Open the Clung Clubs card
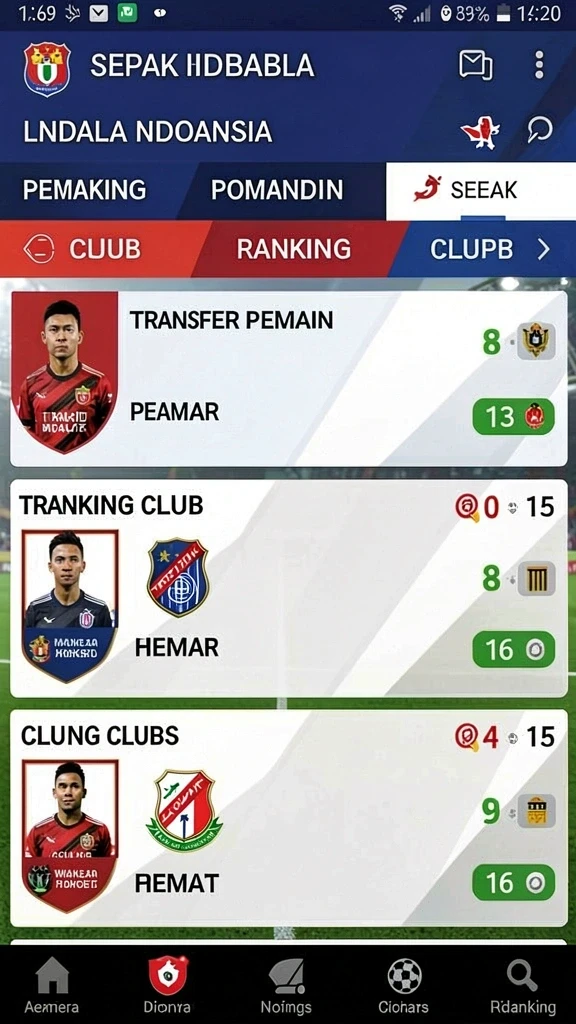Image resolution: width=576 pixels, height=1024 pixels. coord(288,818)
